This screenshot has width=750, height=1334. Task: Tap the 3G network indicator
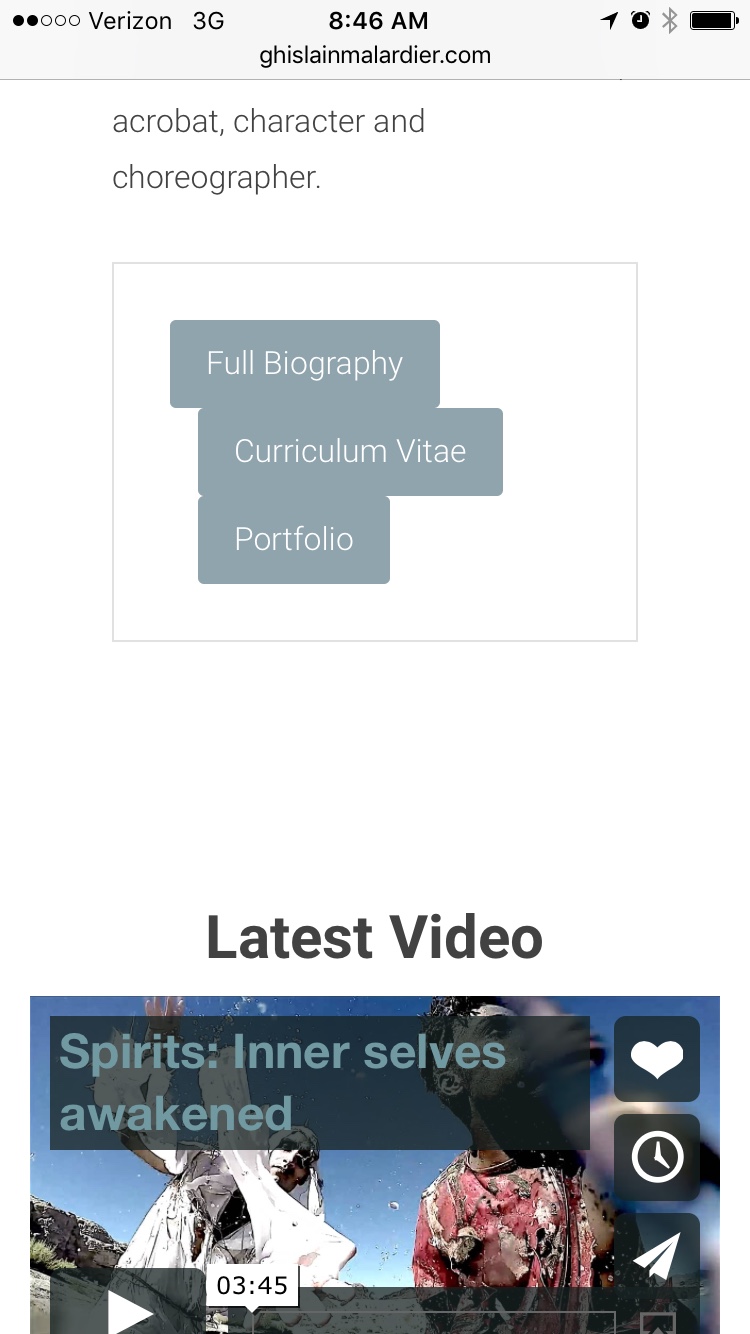click(x=207, y=19)
